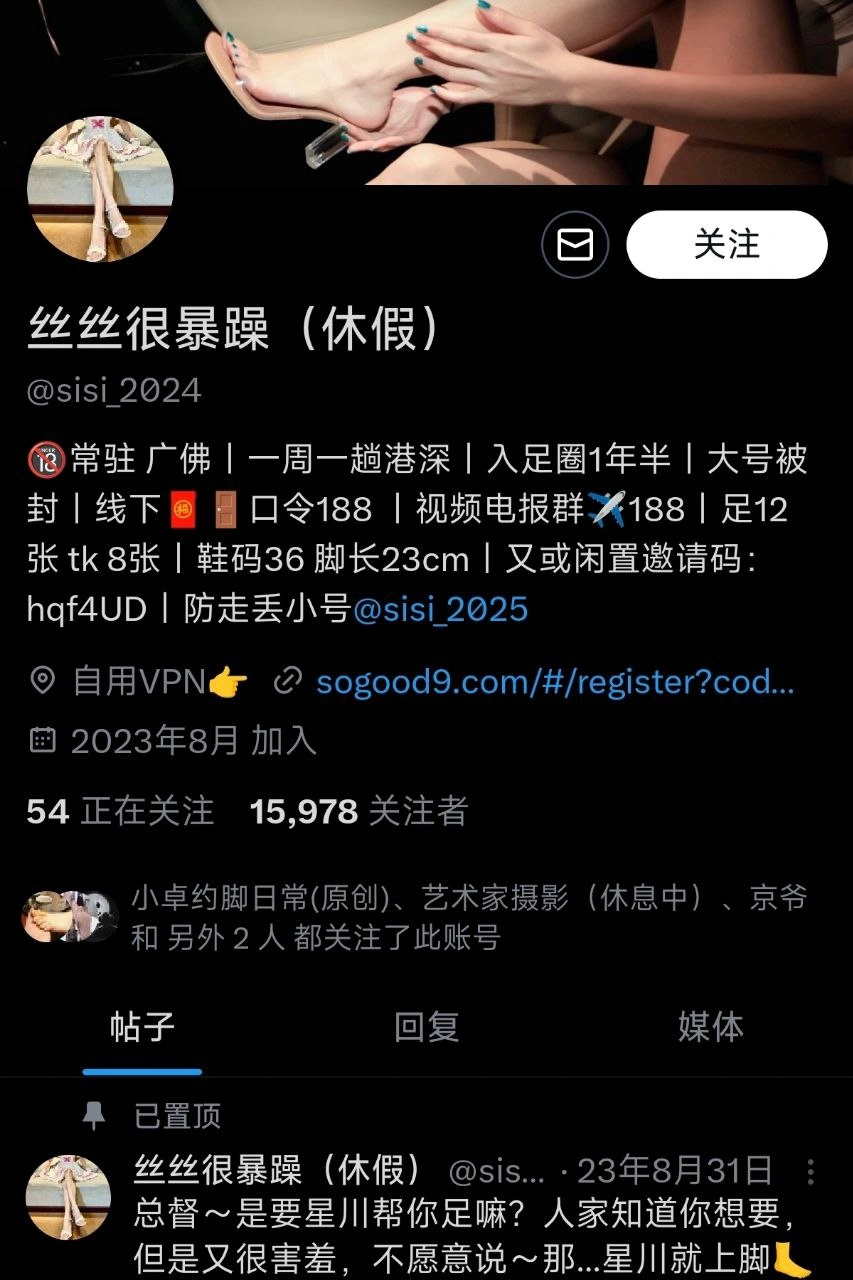The width and height of the screenshot is (853, 1280).
Task: Open the profile avatar picture
Action: point(99,189)
